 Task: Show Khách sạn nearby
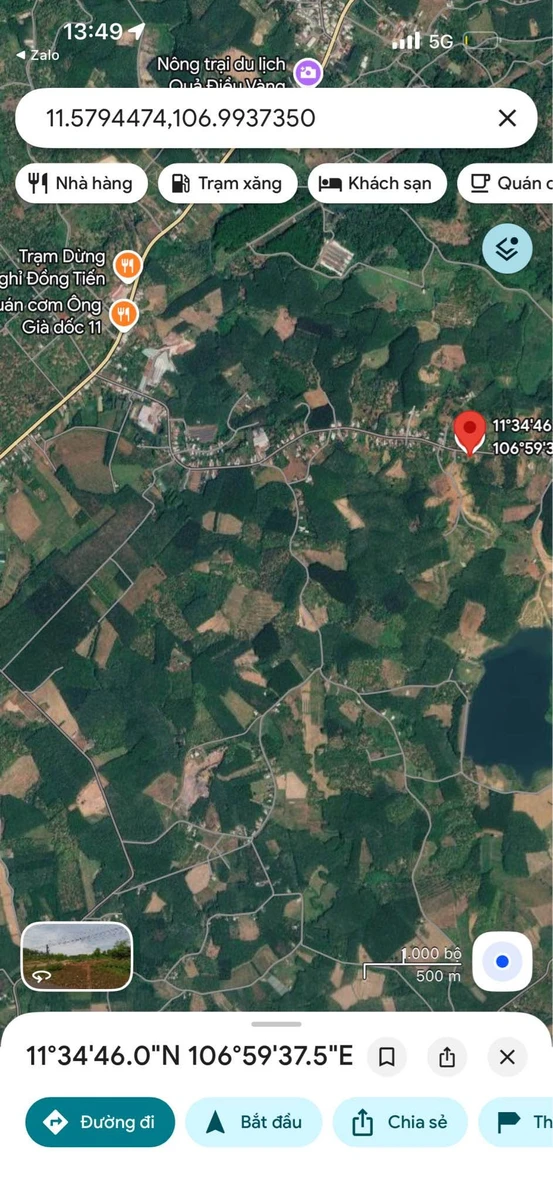tap(376, 183)
